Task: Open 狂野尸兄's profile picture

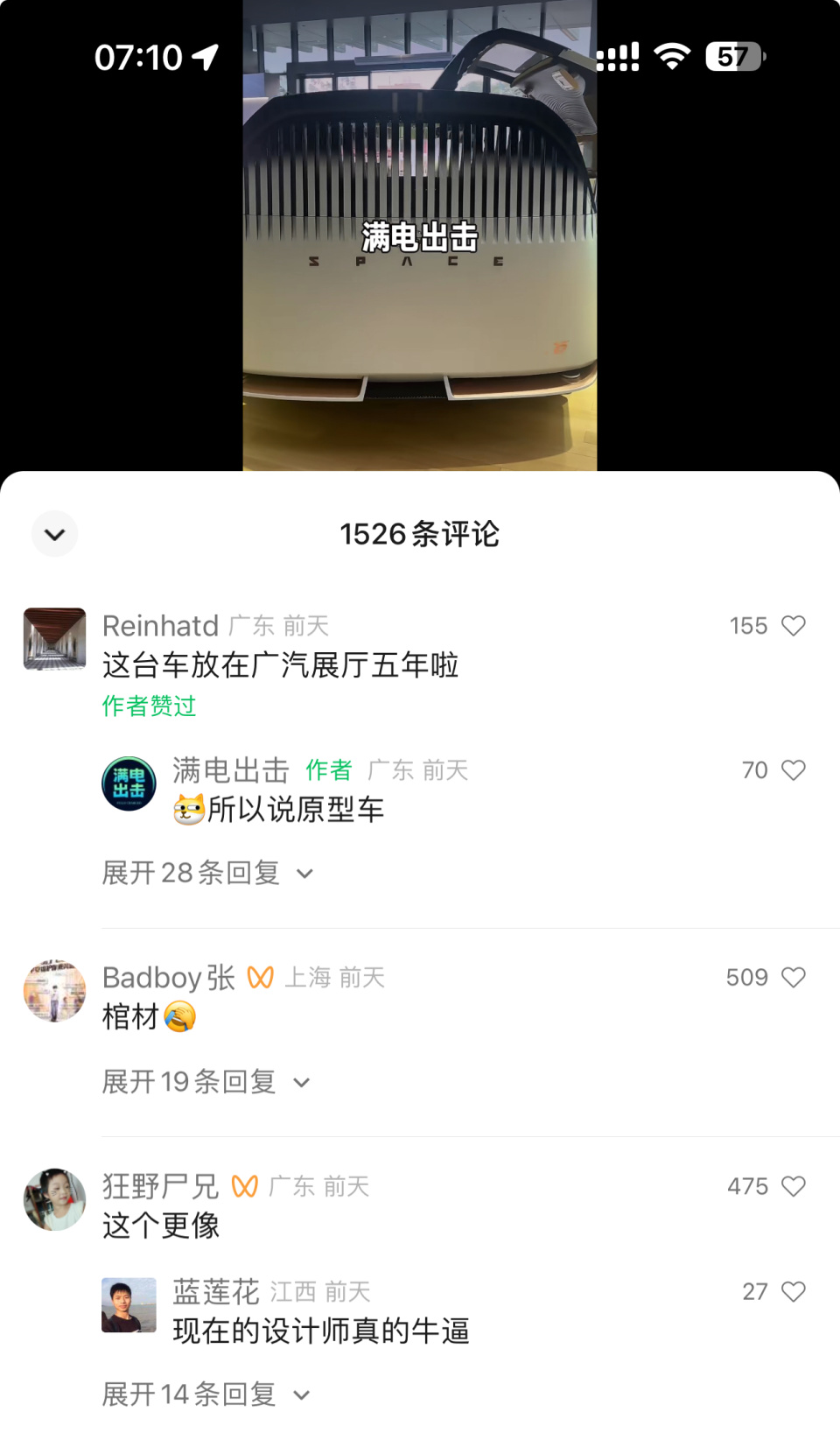Action: click(54, 1200)
